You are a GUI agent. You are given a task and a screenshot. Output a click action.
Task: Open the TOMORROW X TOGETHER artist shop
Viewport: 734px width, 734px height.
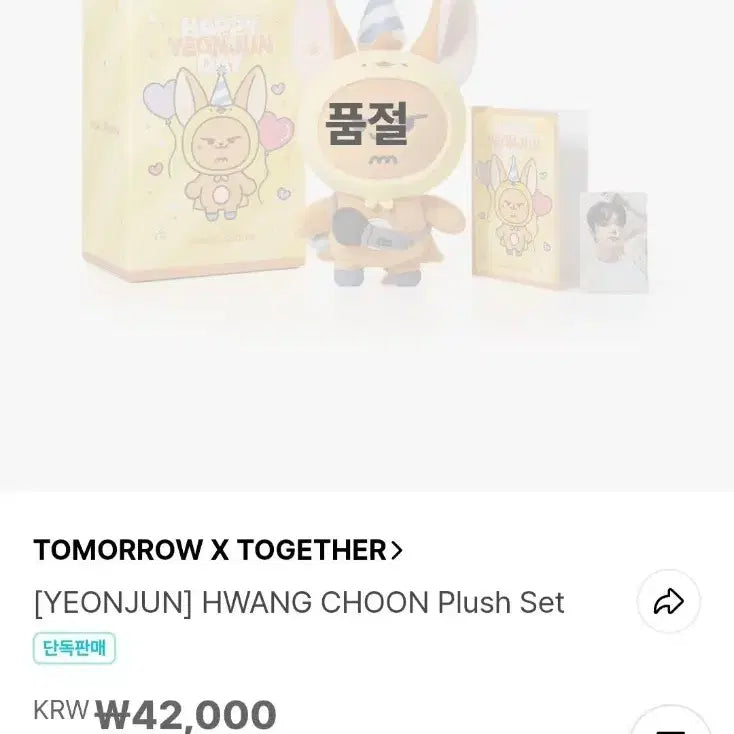point(218,549)
